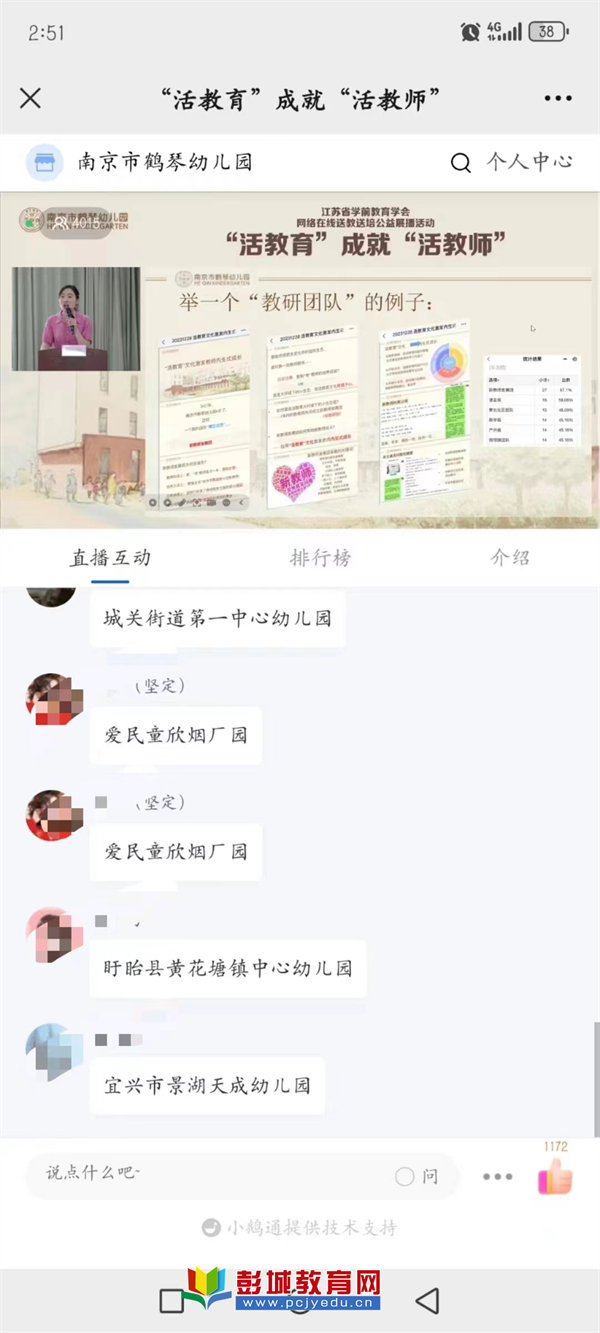Switch to the 排行榜 tab
The height and width of the screenshot is (1333, 600).
(x=320, y=558)
